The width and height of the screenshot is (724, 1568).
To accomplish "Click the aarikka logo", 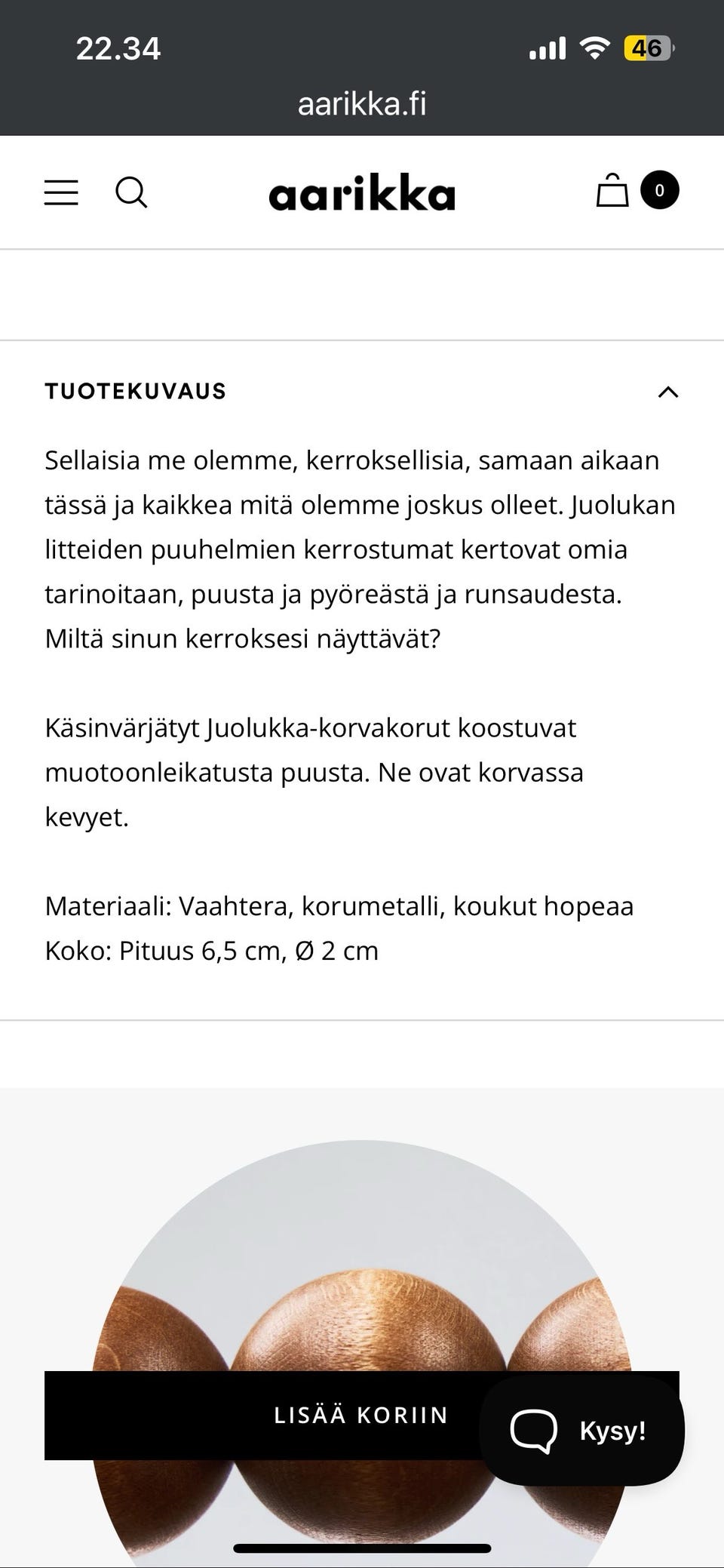I will click(362, 193).
